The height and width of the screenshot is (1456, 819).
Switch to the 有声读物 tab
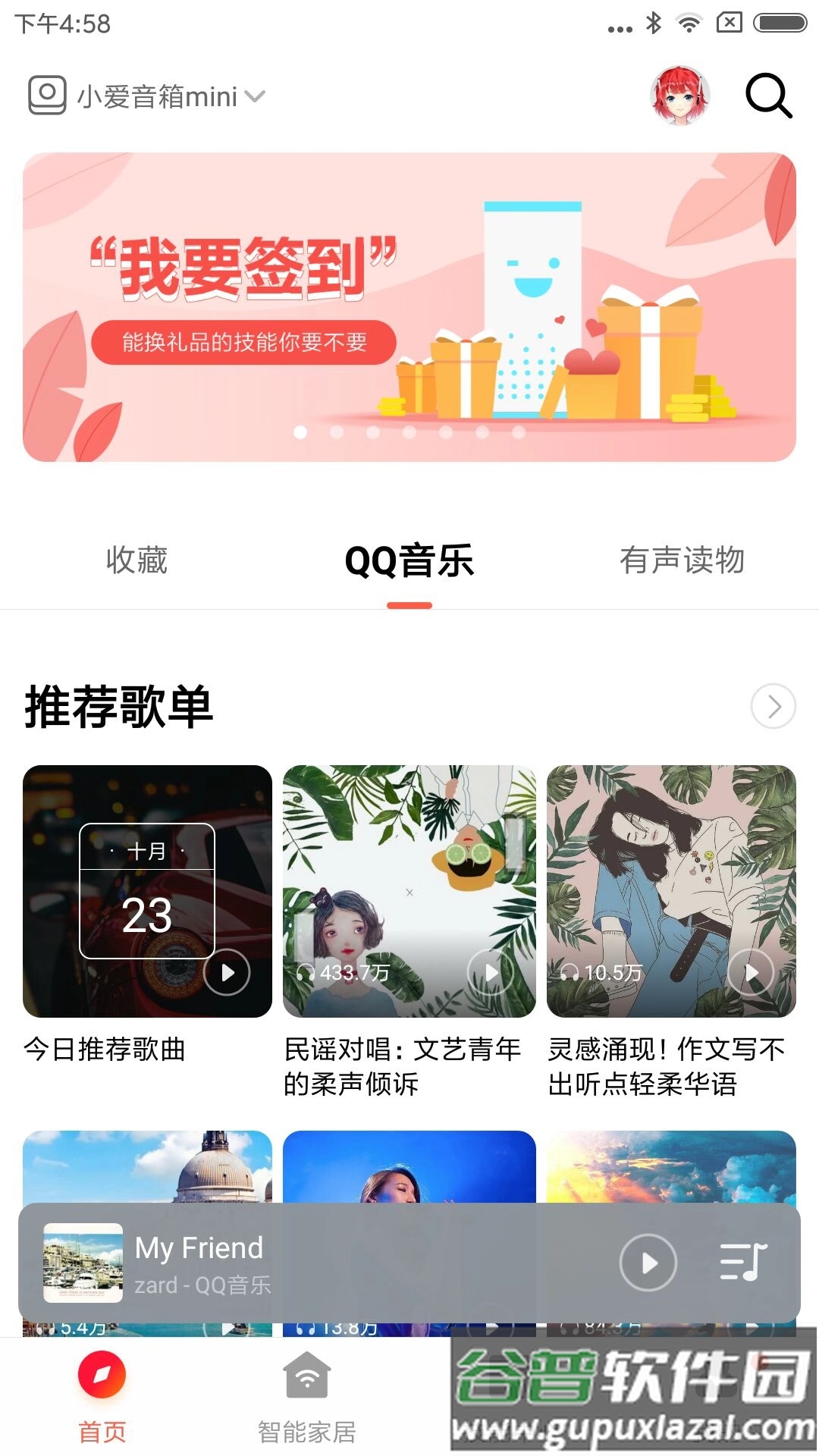pos(683,561)
